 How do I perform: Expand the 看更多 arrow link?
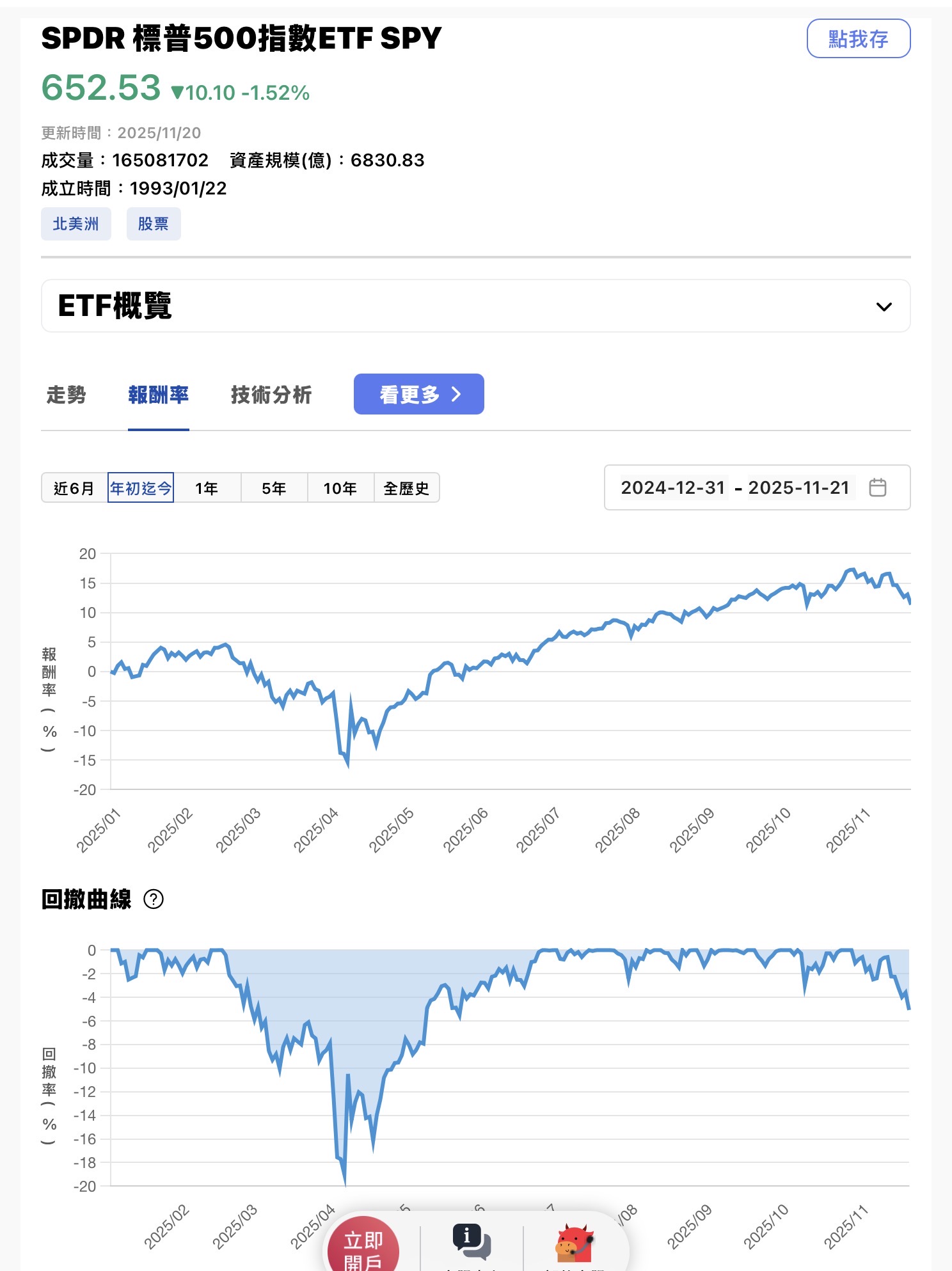click(419, 395)
